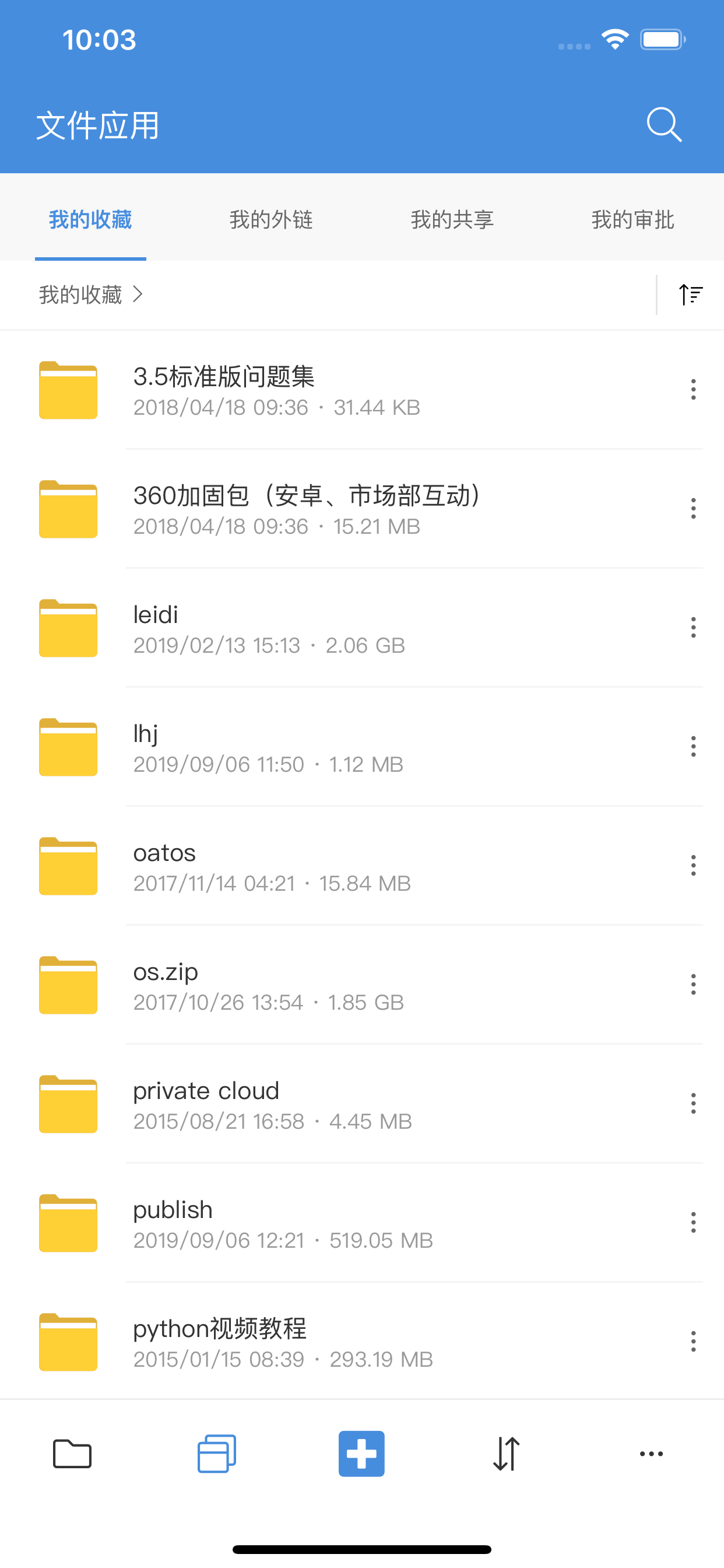
Task: Open the search magnifier icon
Action: [x=664, y=125]
